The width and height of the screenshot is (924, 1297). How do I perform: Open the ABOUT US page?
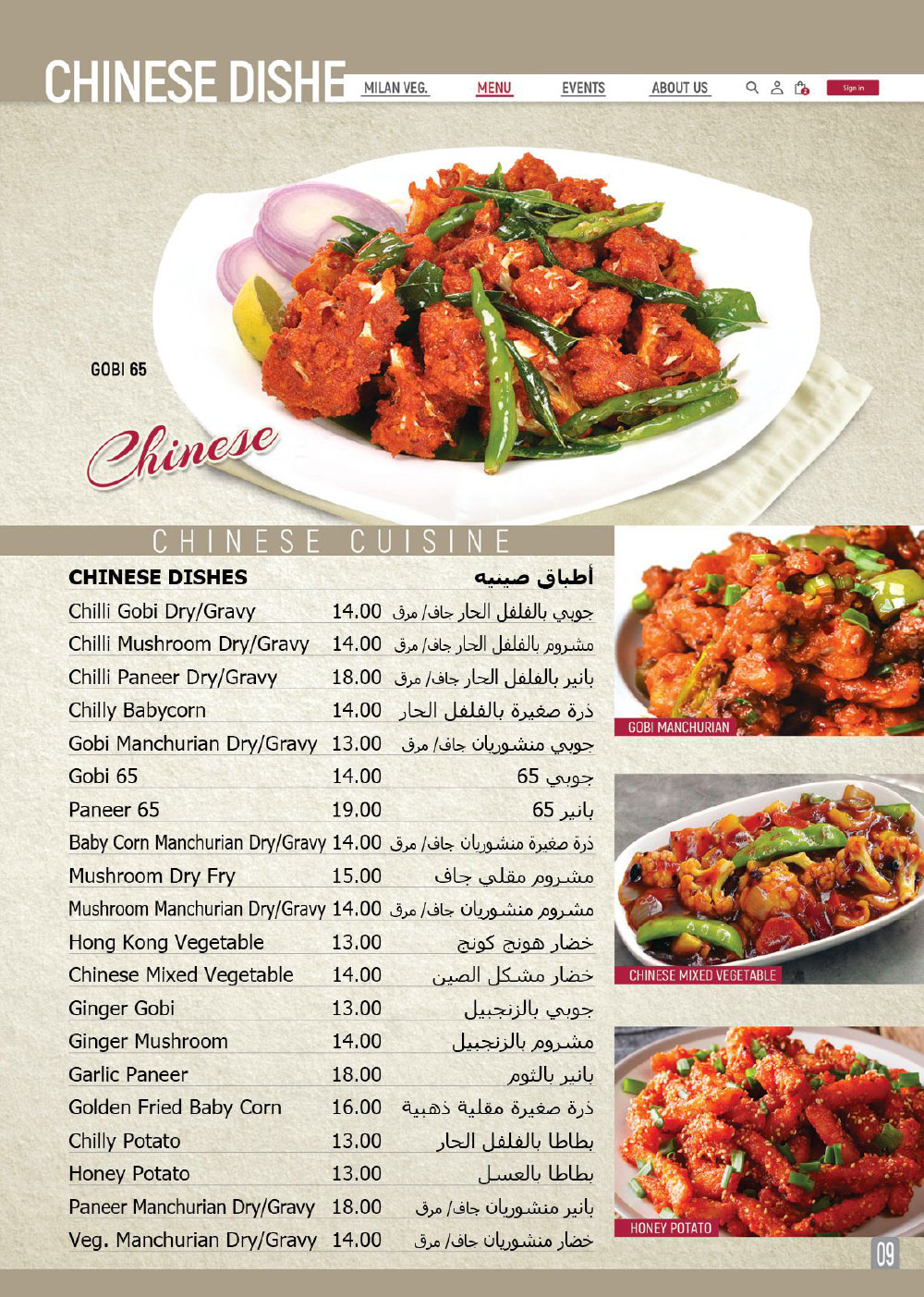(x=679, y=88)
